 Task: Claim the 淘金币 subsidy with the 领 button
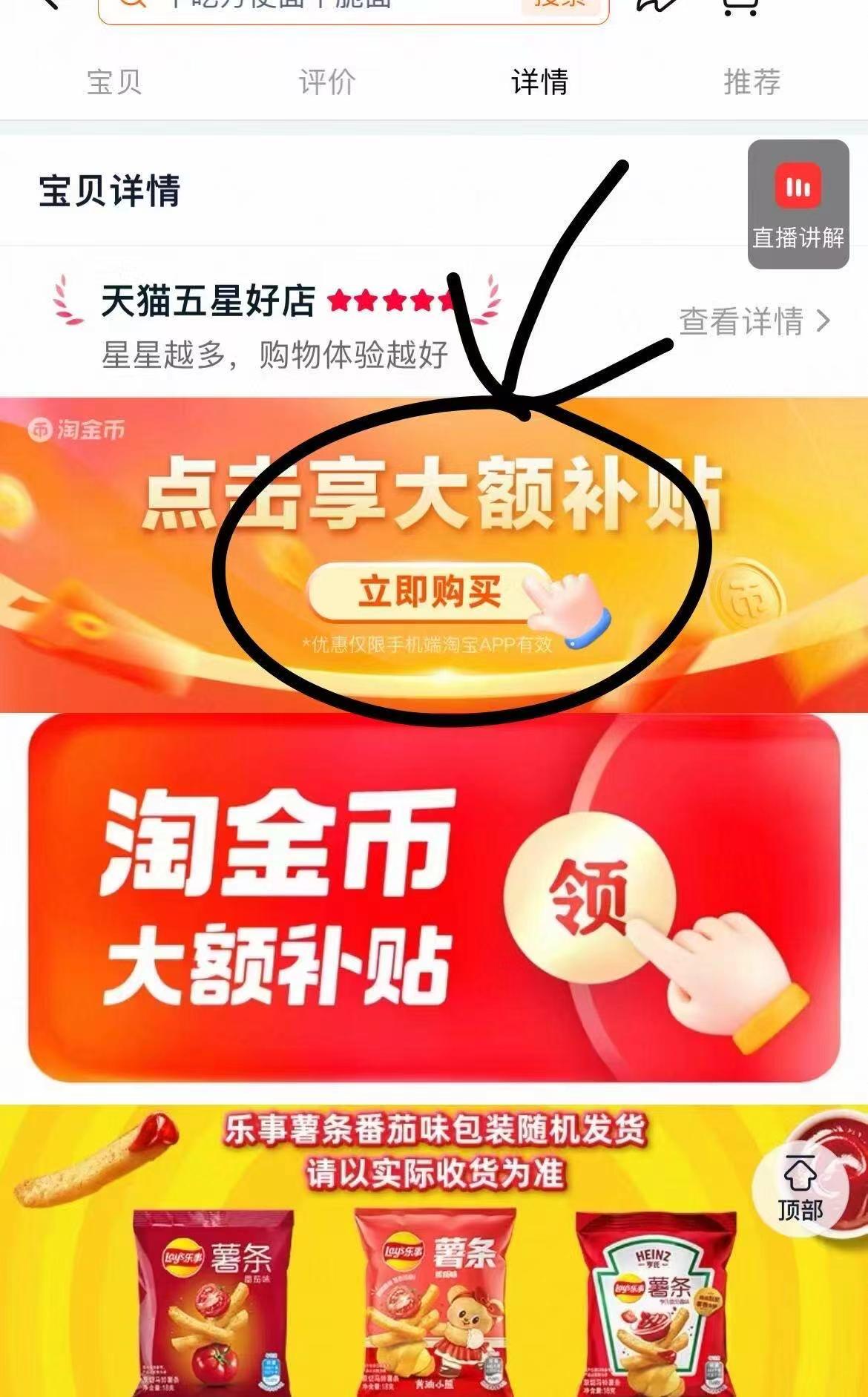[x=590, y=895]
